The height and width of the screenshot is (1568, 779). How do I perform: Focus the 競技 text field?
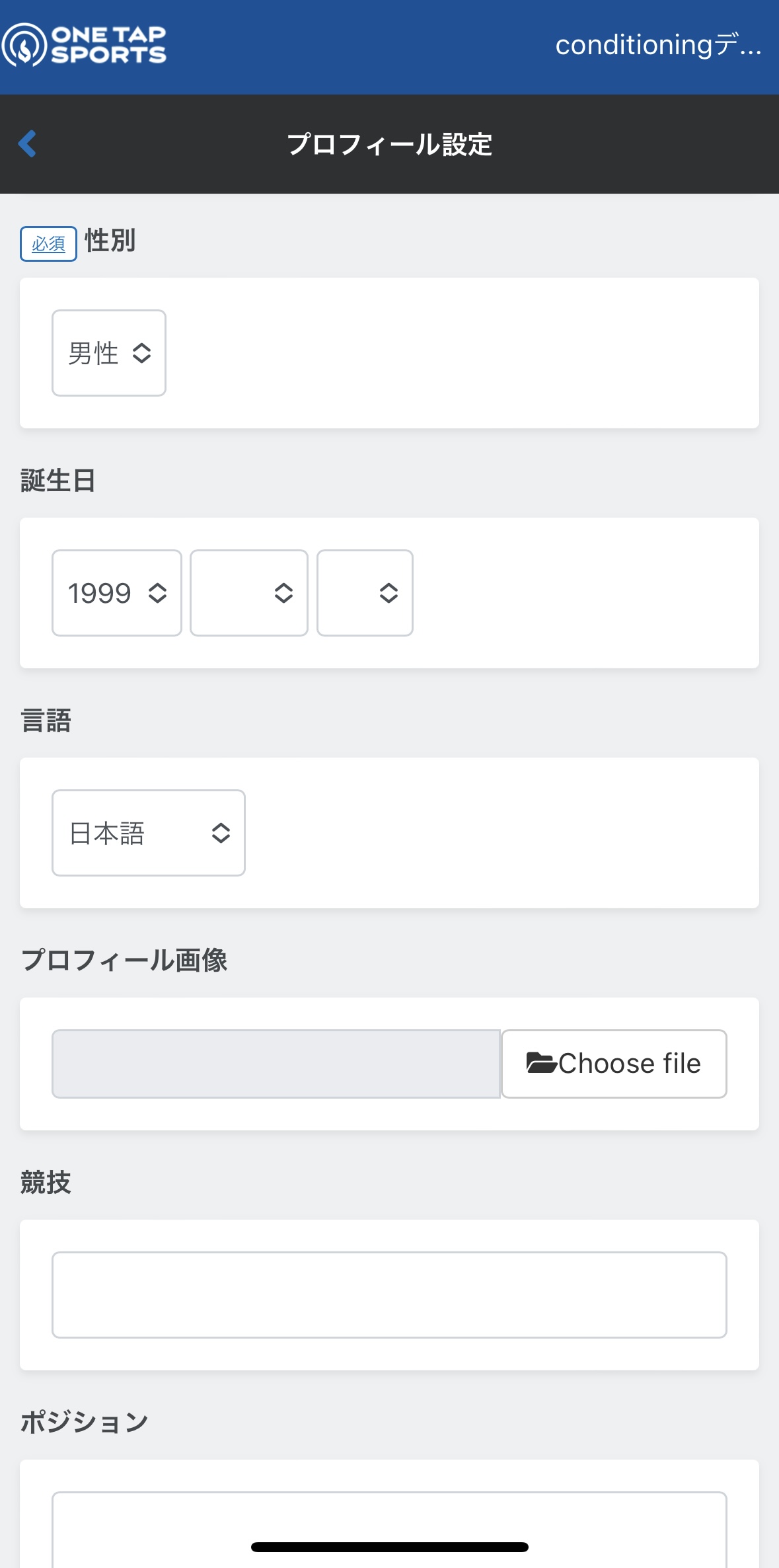pyautogui.click(x=389, y=1295)
